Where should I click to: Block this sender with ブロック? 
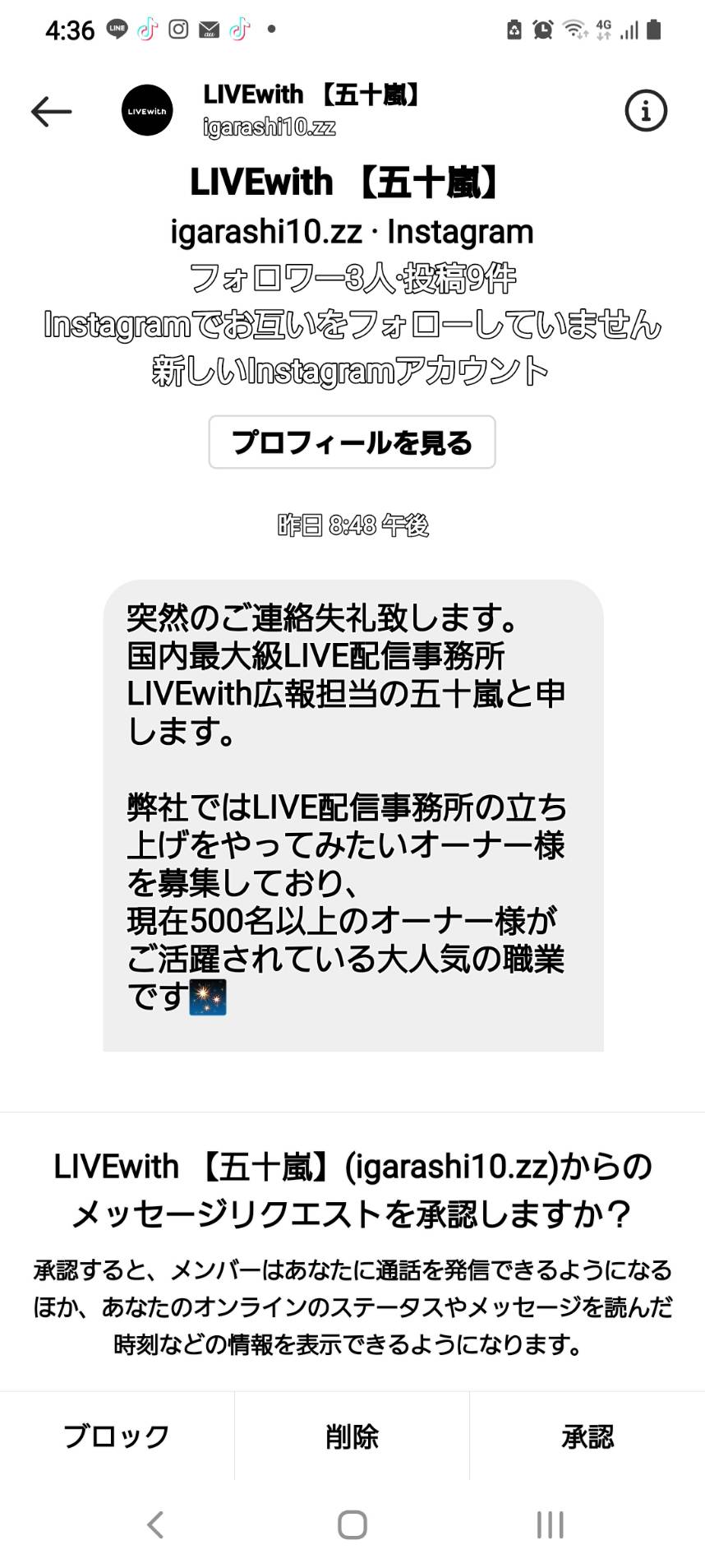click(x=117, y=1436)
